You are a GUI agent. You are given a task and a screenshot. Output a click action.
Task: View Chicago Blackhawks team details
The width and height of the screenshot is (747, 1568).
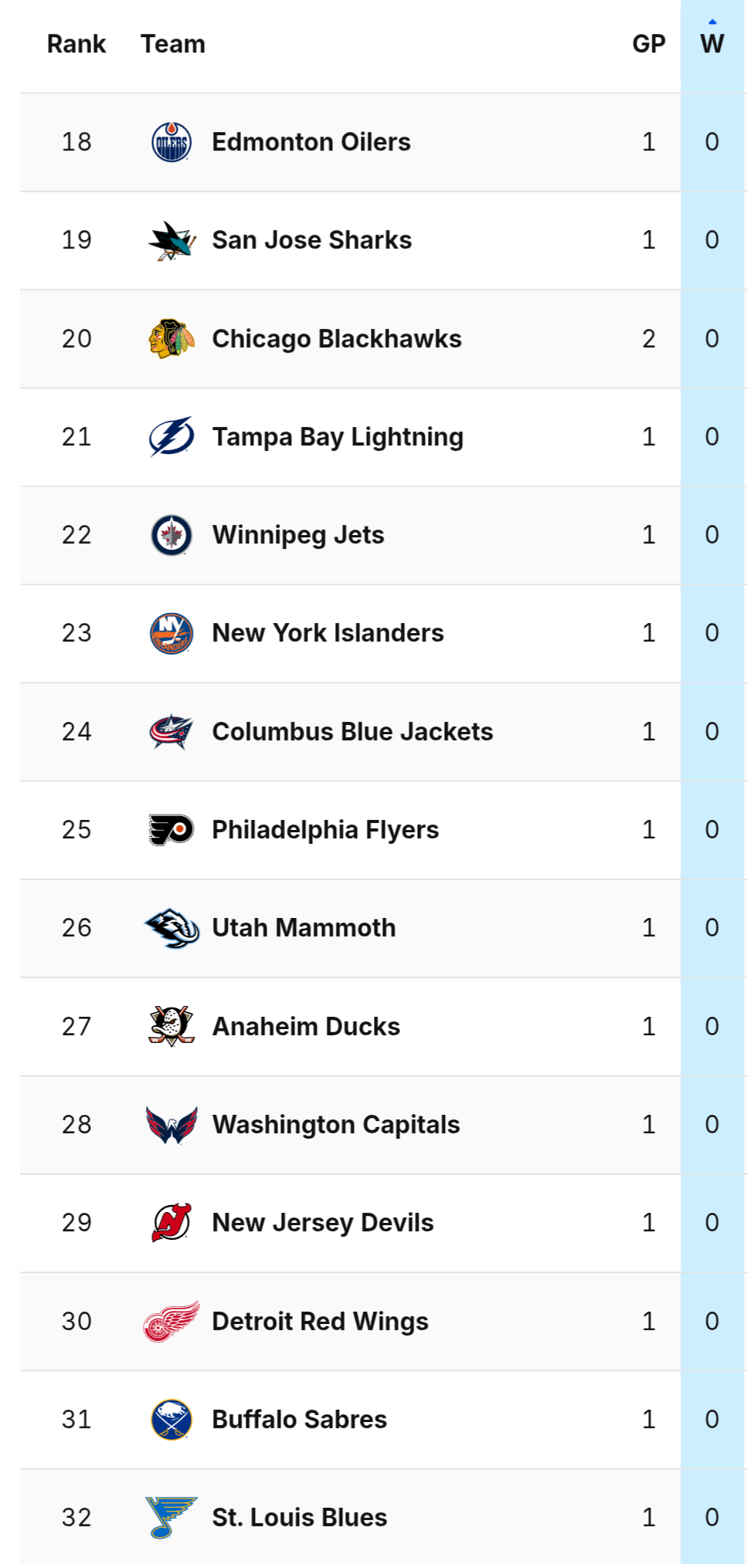(x=336, y=339)
